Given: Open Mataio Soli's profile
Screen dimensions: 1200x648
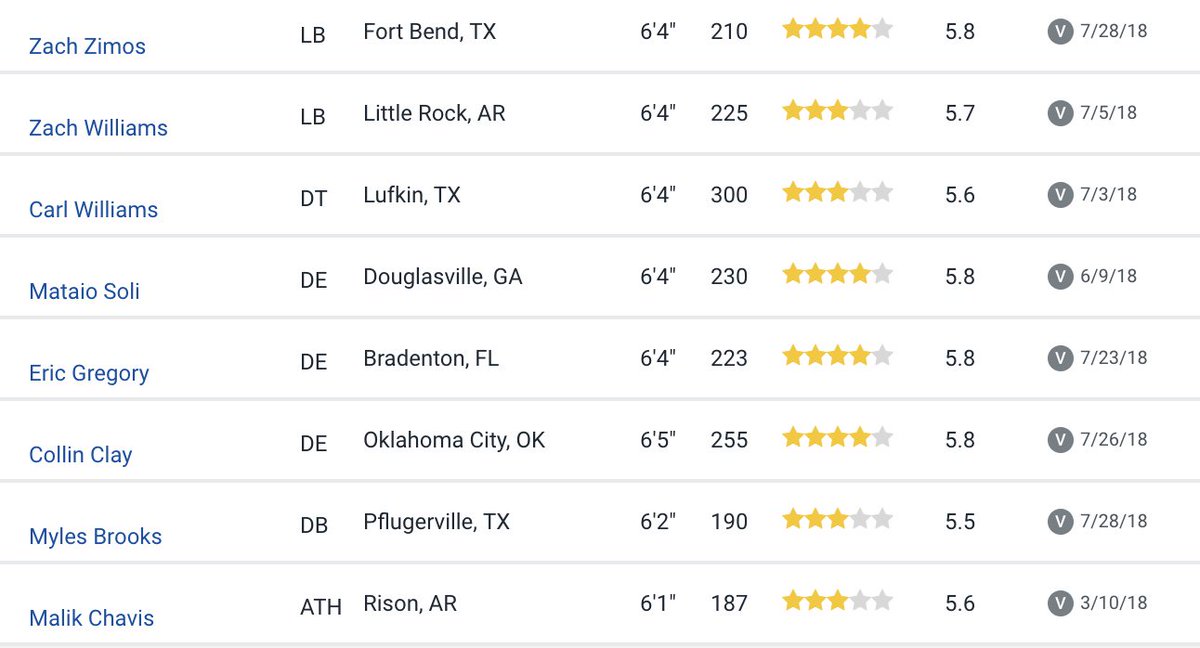Looking at the screenshot, I should 84,292.
